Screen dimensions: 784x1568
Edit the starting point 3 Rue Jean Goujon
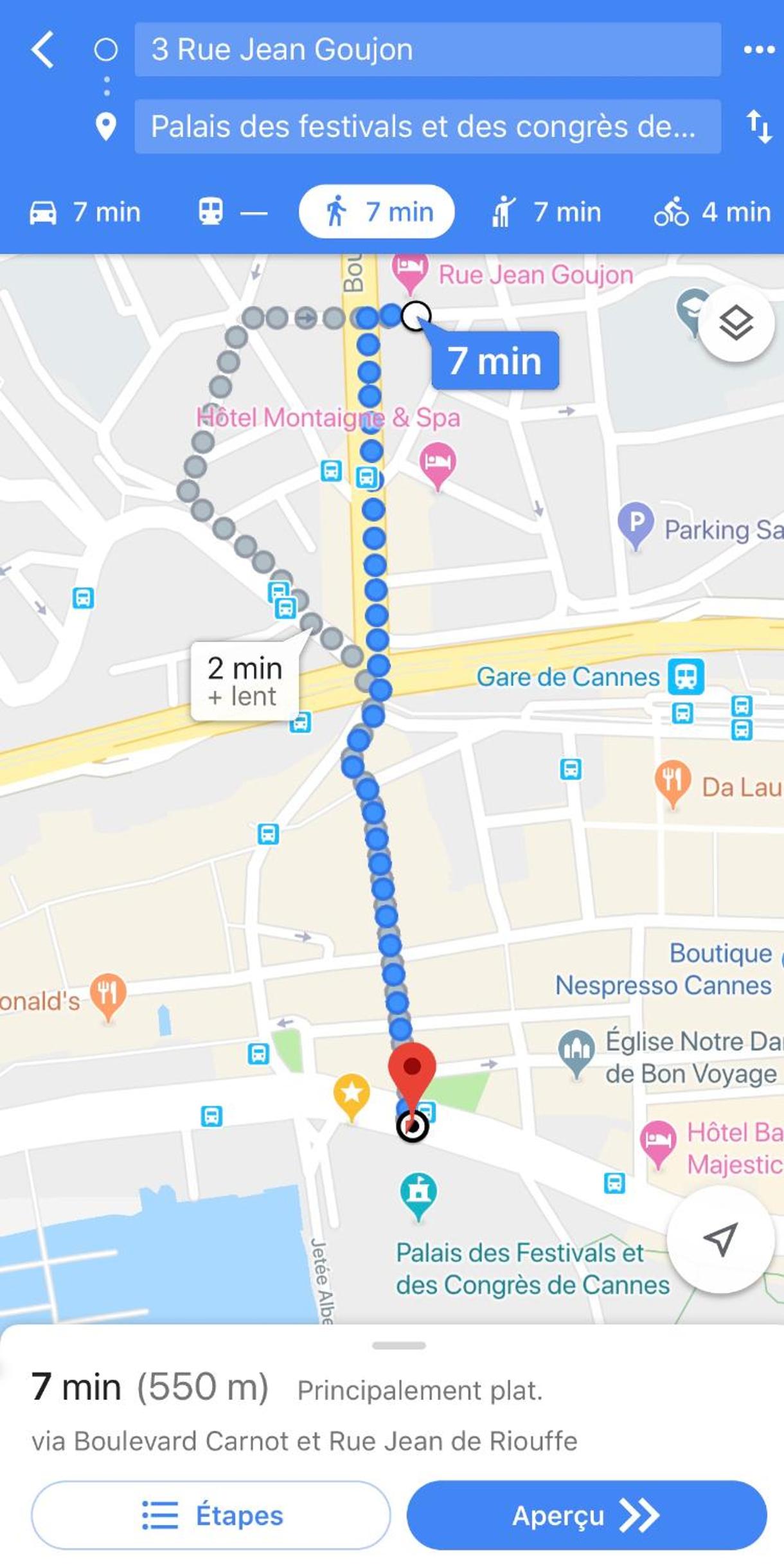[427, 50]
